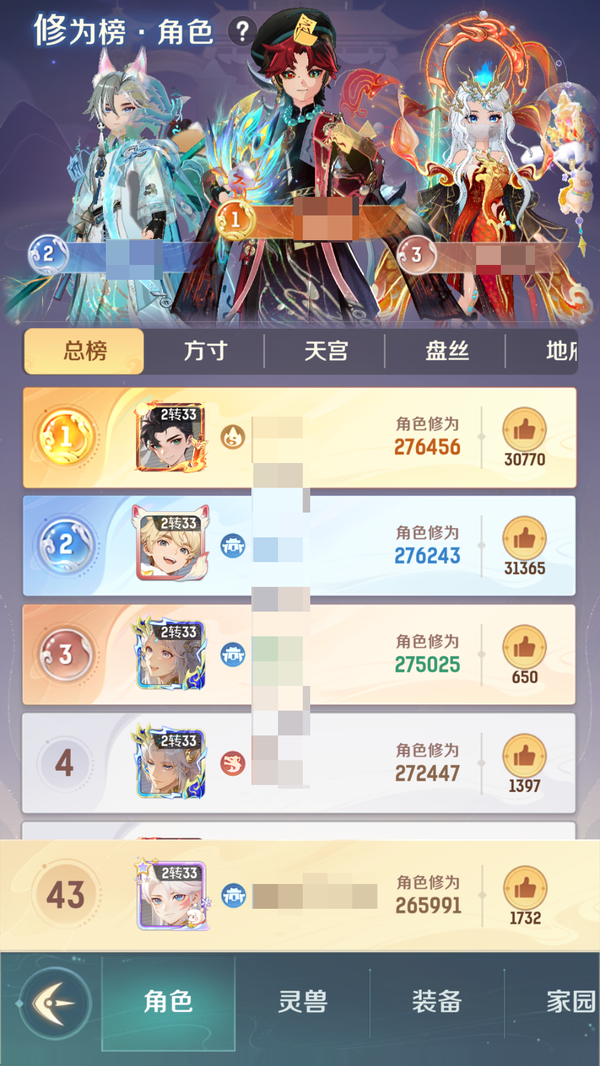The height and width of the screenshot is (1066, 600).
Task: Select the 角色 bottom tab
Action: 168,1002
